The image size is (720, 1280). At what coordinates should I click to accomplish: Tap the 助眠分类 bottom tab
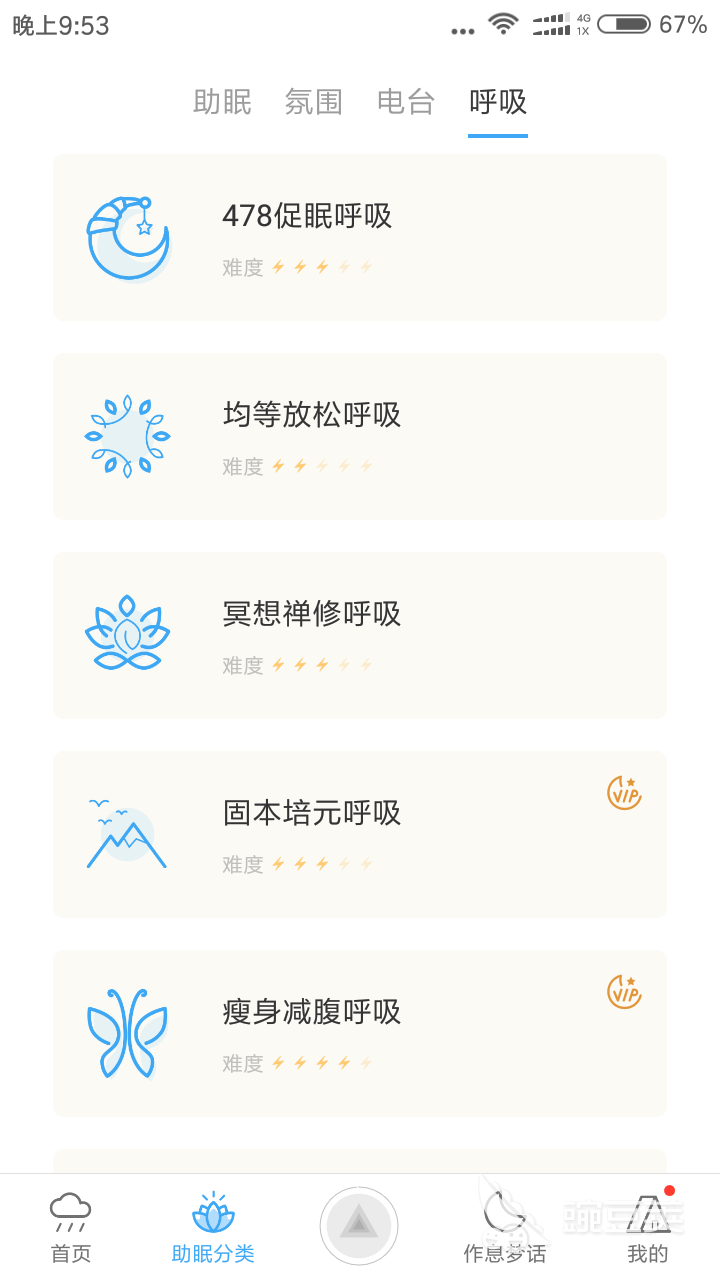tap(213, 1227)
